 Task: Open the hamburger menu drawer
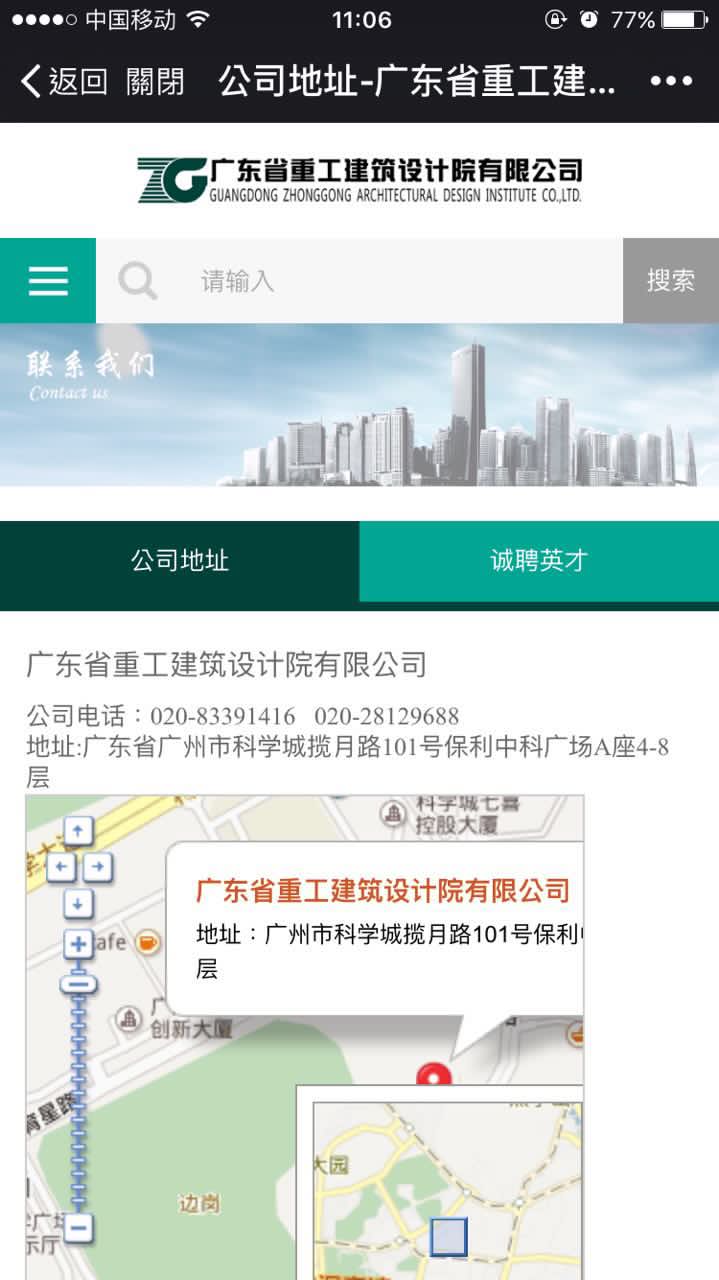point(48,281)
